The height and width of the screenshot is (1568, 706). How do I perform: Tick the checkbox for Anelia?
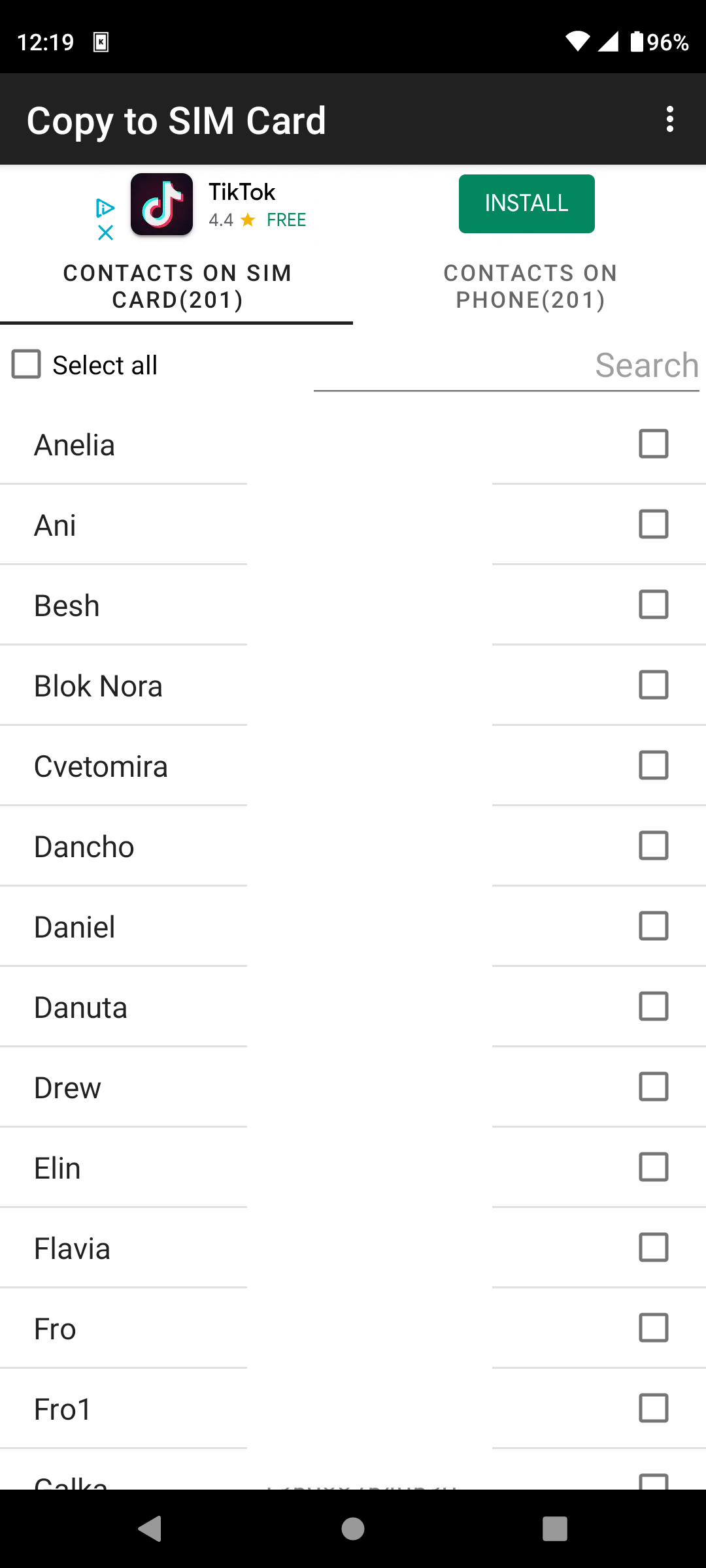click(654, 444)
